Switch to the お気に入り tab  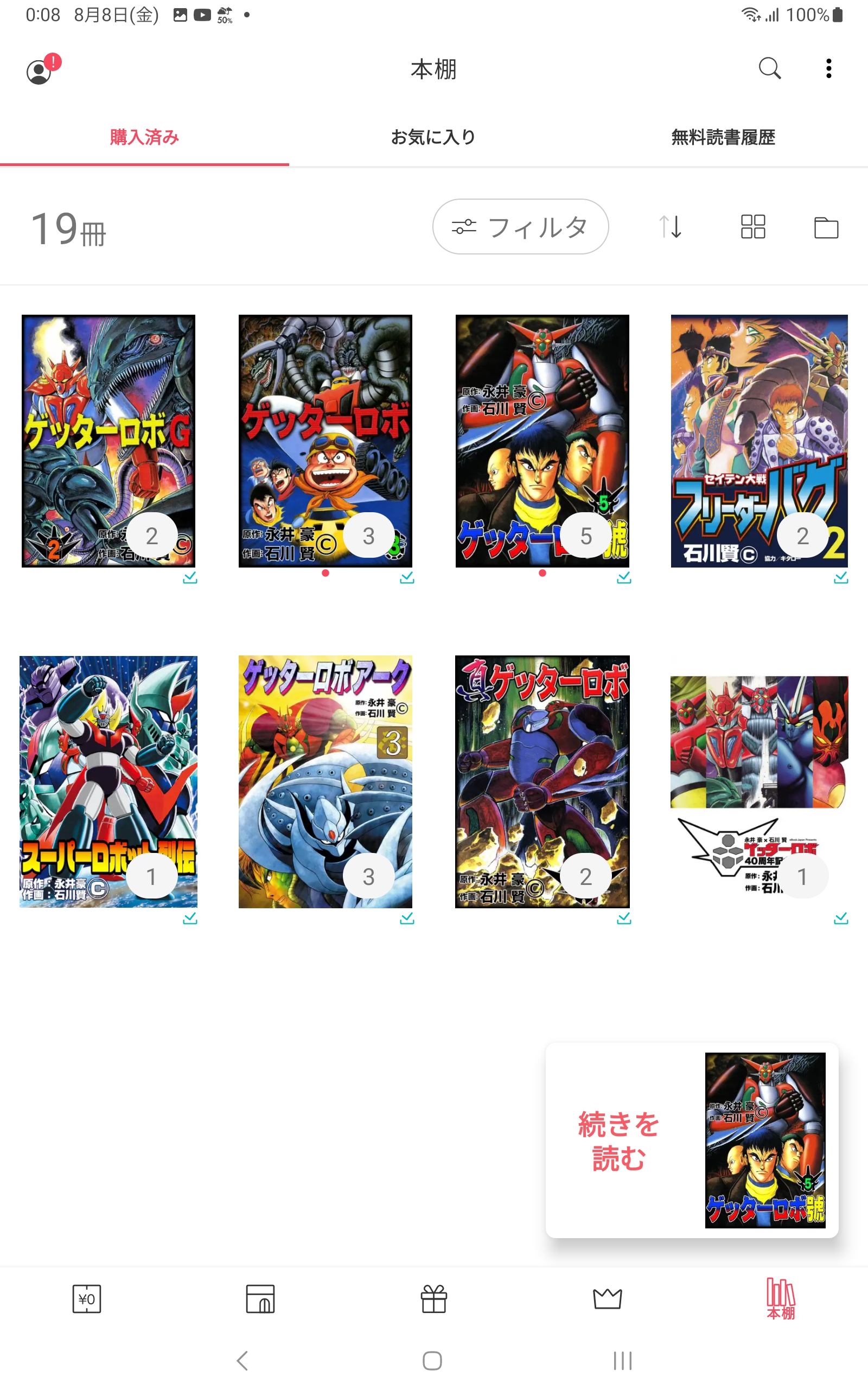[433, 137]
